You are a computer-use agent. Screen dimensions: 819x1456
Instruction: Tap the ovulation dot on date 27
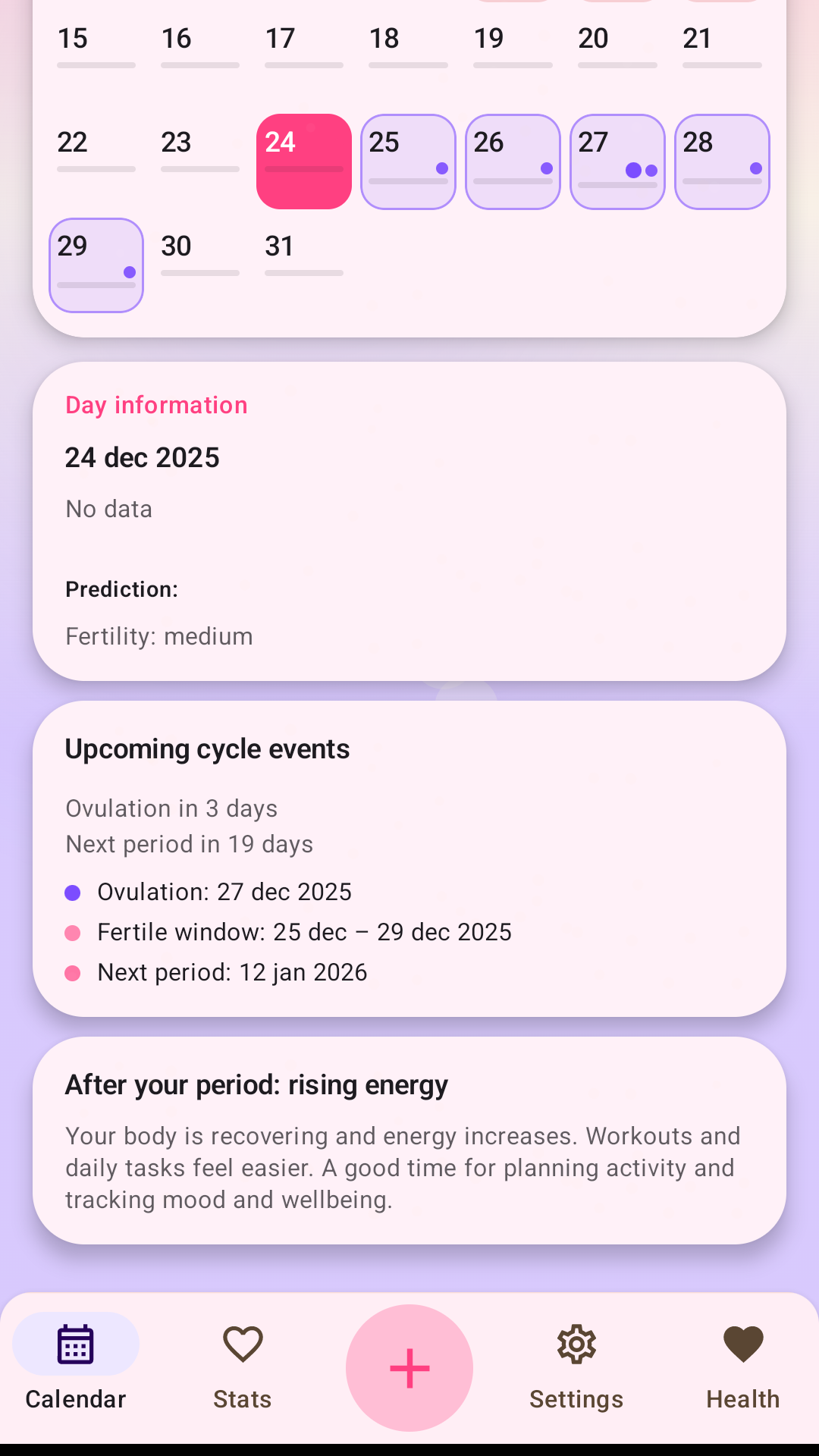[x=633, y=171]
